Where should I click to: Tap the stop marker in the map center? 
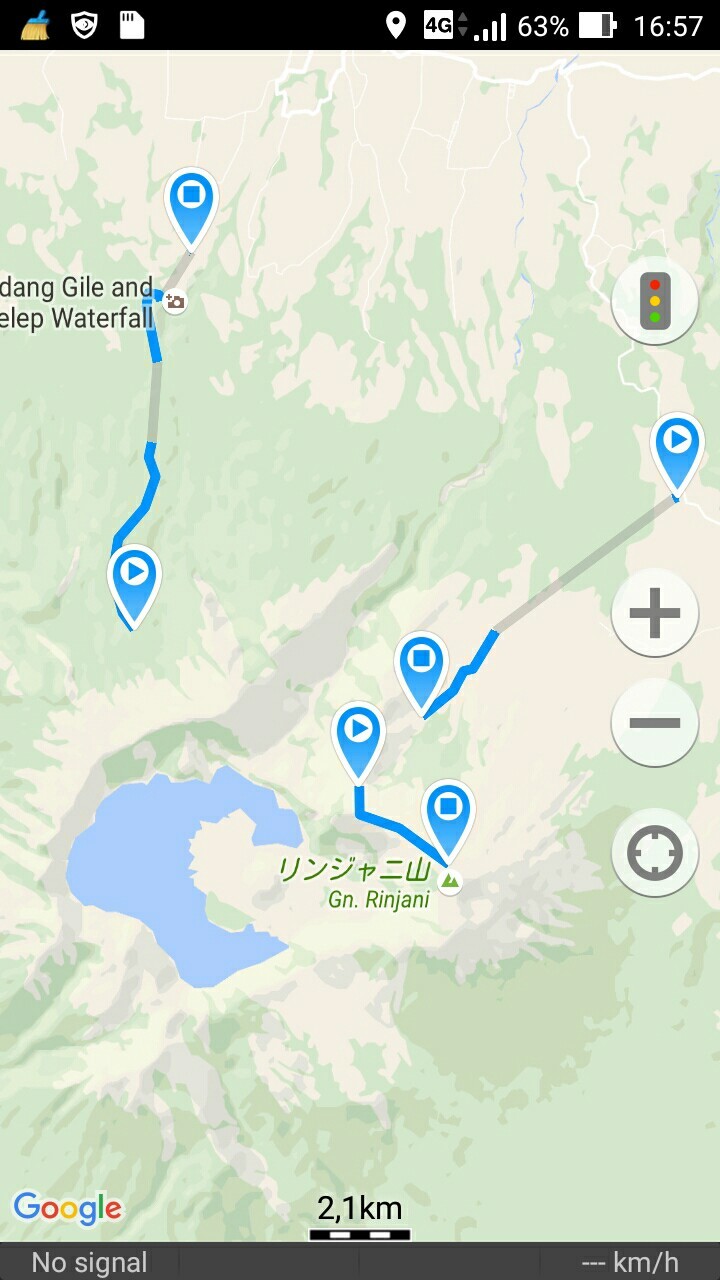pos(422,660)
